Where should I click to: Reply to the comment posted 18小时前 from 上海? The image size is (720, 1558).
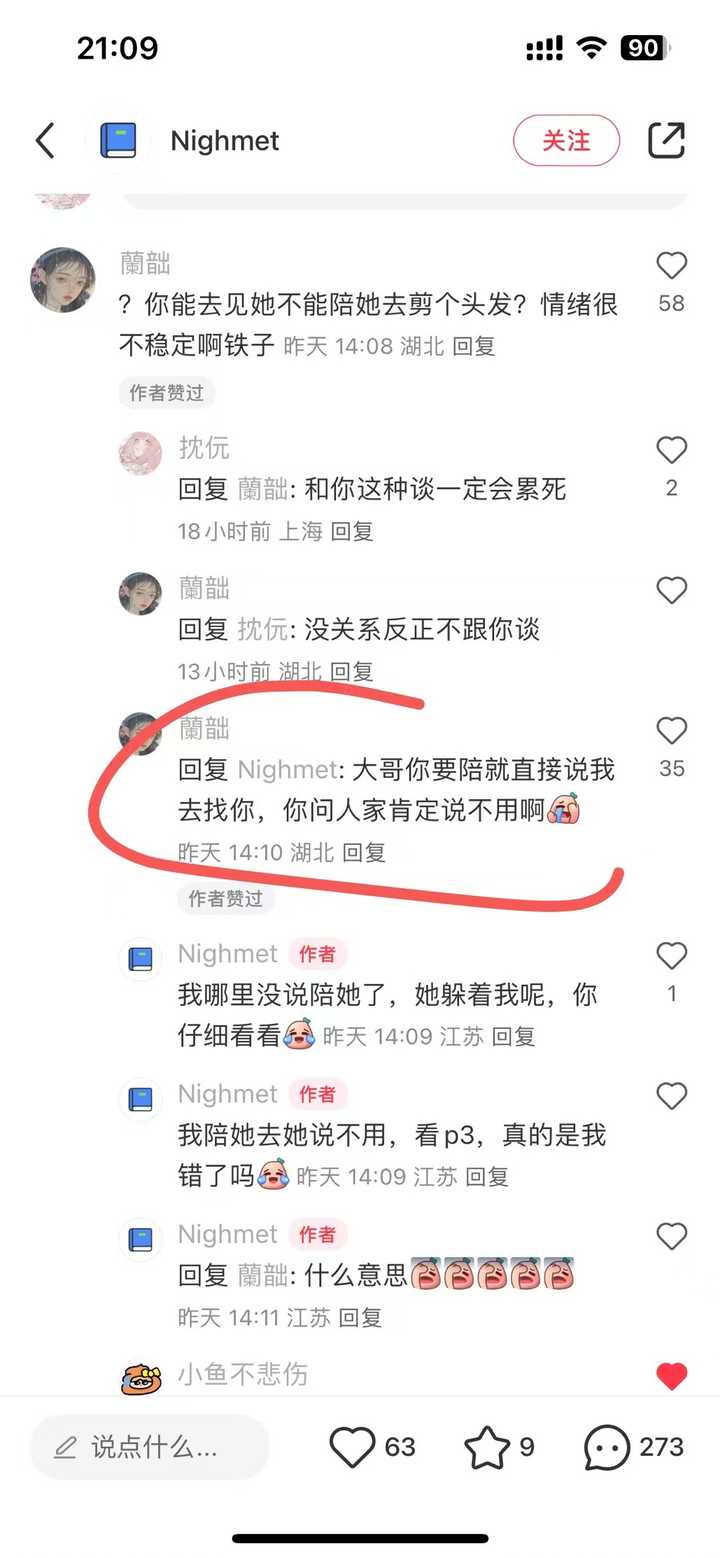click(x=352, y=532)
